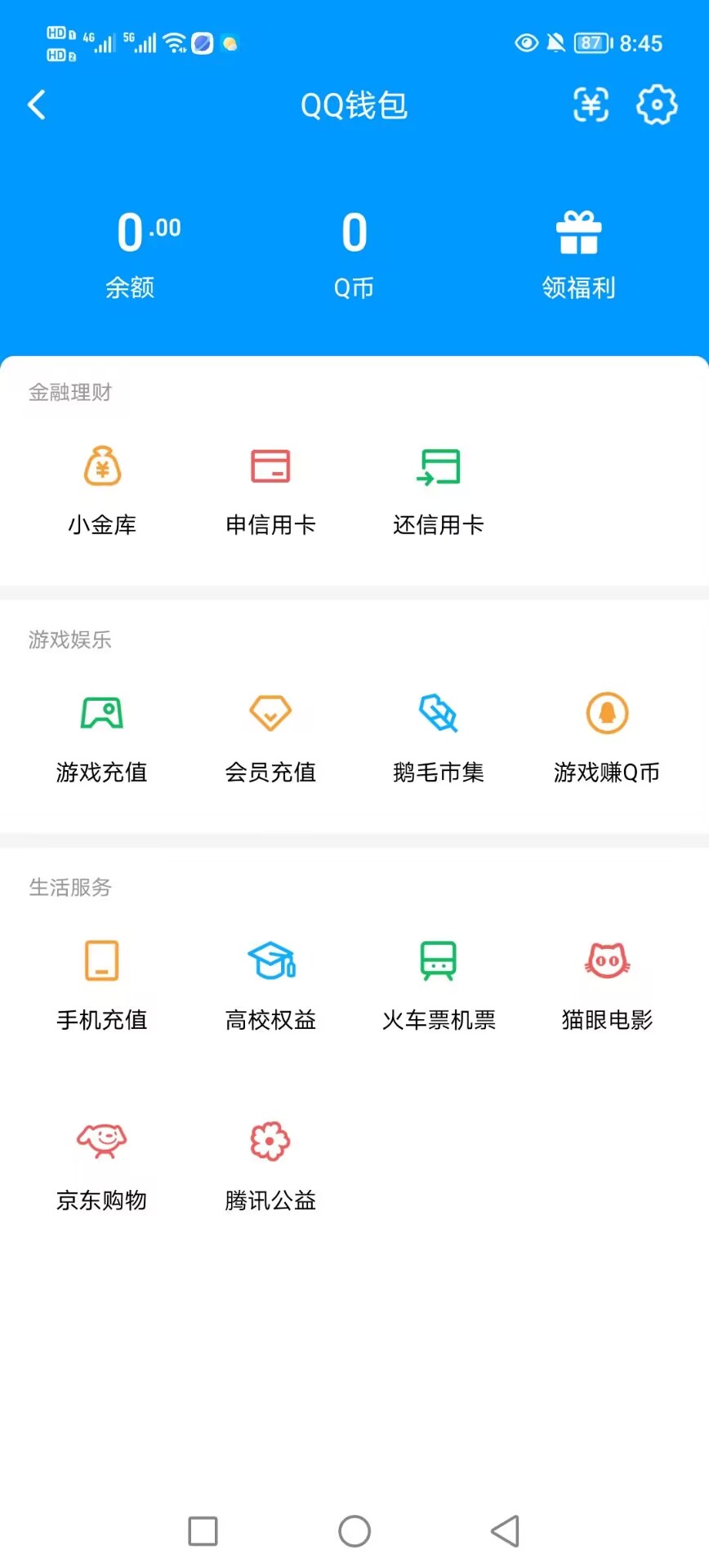The height and width of the screenshot is (1568, 709).
Task: Book via 火车票机票
Action: click(439, 983)
